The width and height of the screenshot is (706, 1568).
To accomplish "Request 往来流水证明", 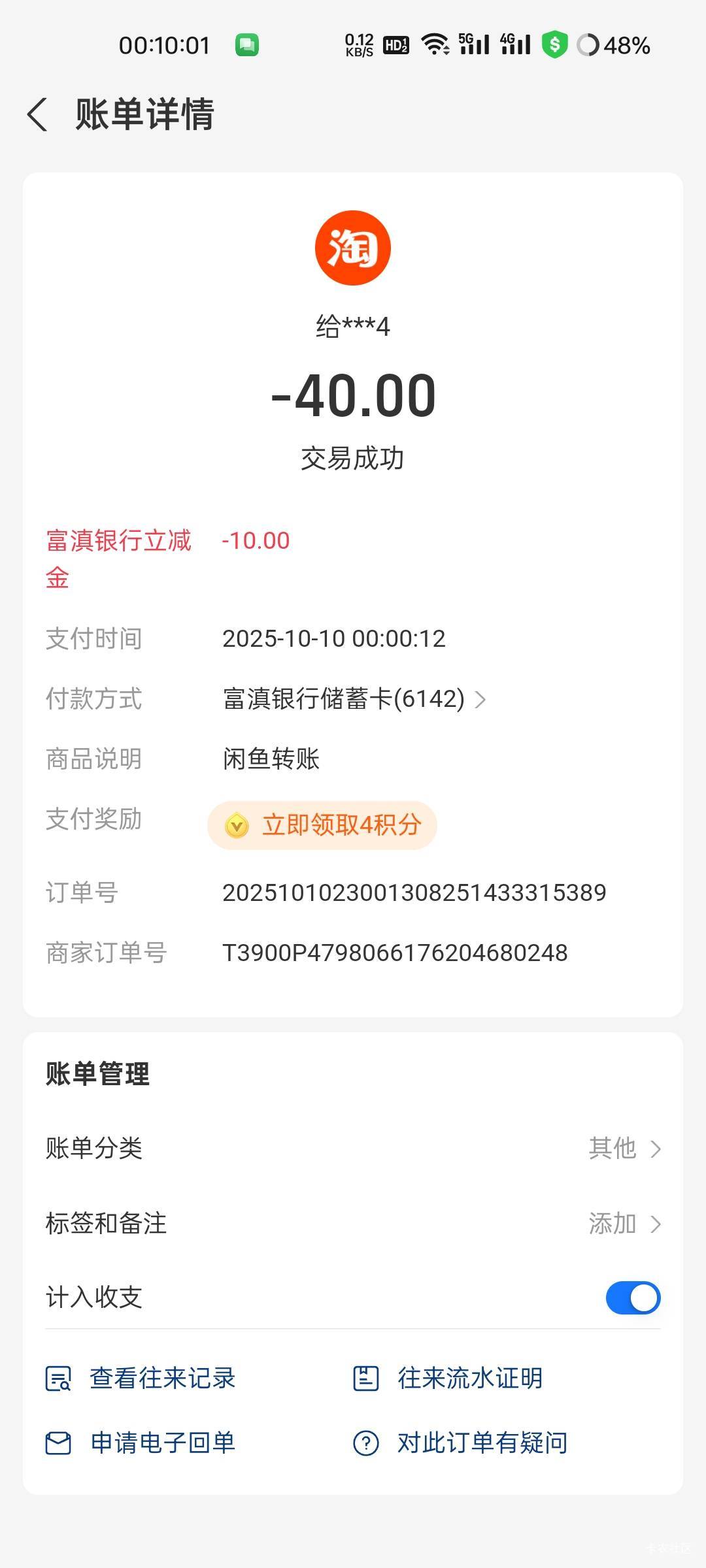I will point(448,1378).
